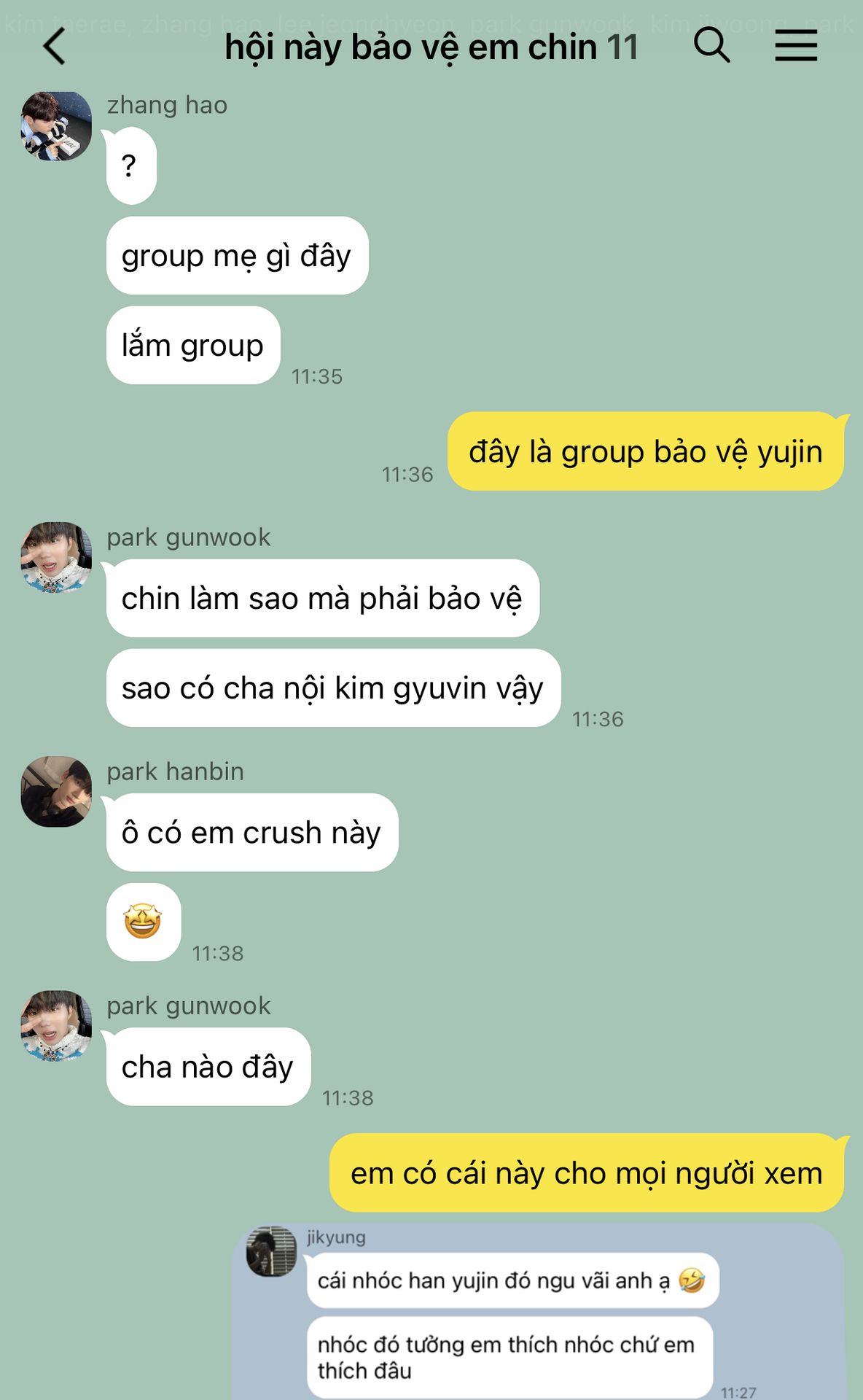Viewport: 863px width, 1400px height.
Task: View park gunwook's avatar above 'chin làm sao'
Action: point(56,557)
